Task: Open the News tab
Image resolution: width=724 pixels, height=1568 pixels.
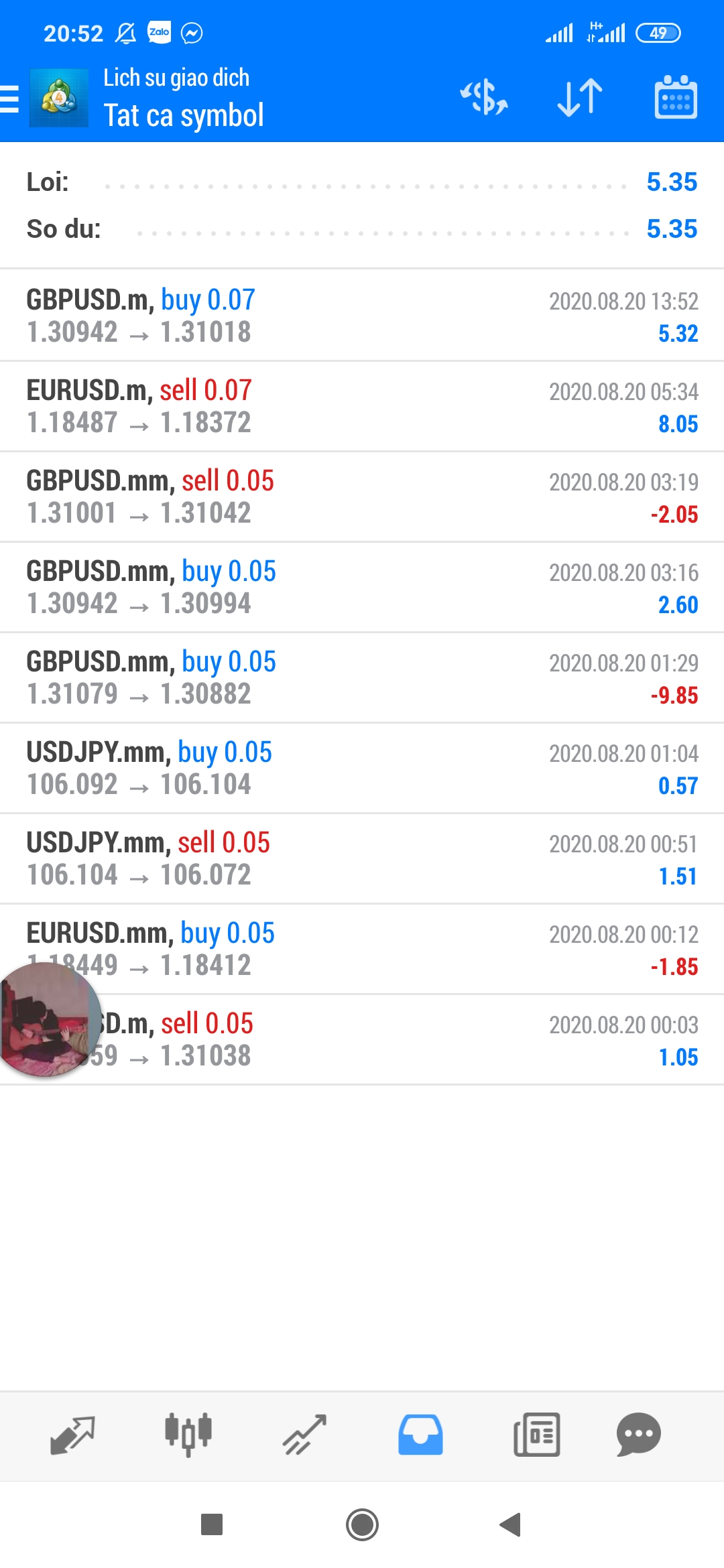Action: (x=536, y=1435)
